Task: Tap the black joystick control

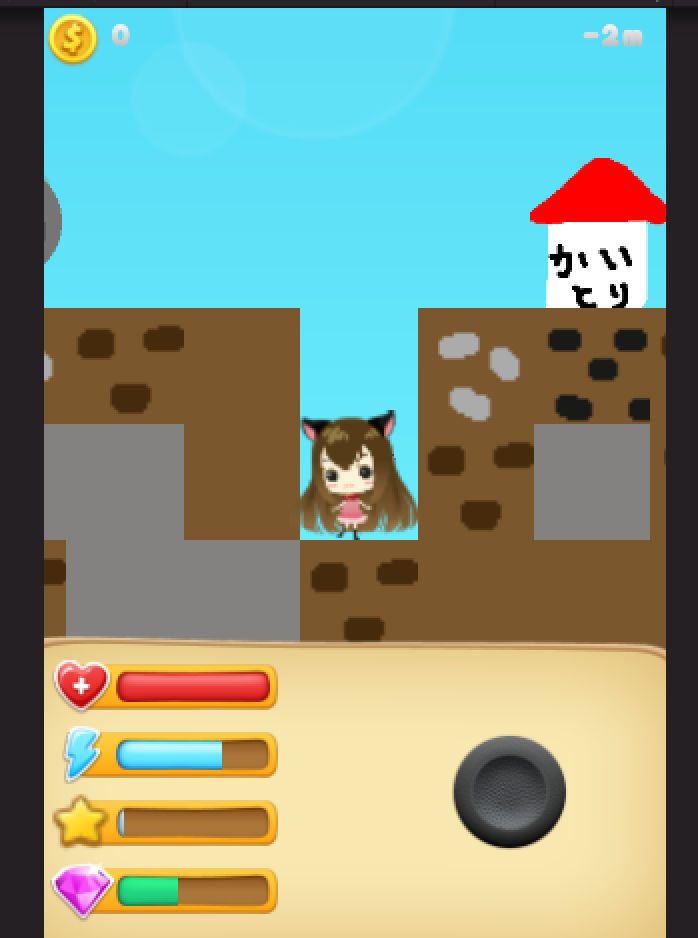Action: [509, 791]
